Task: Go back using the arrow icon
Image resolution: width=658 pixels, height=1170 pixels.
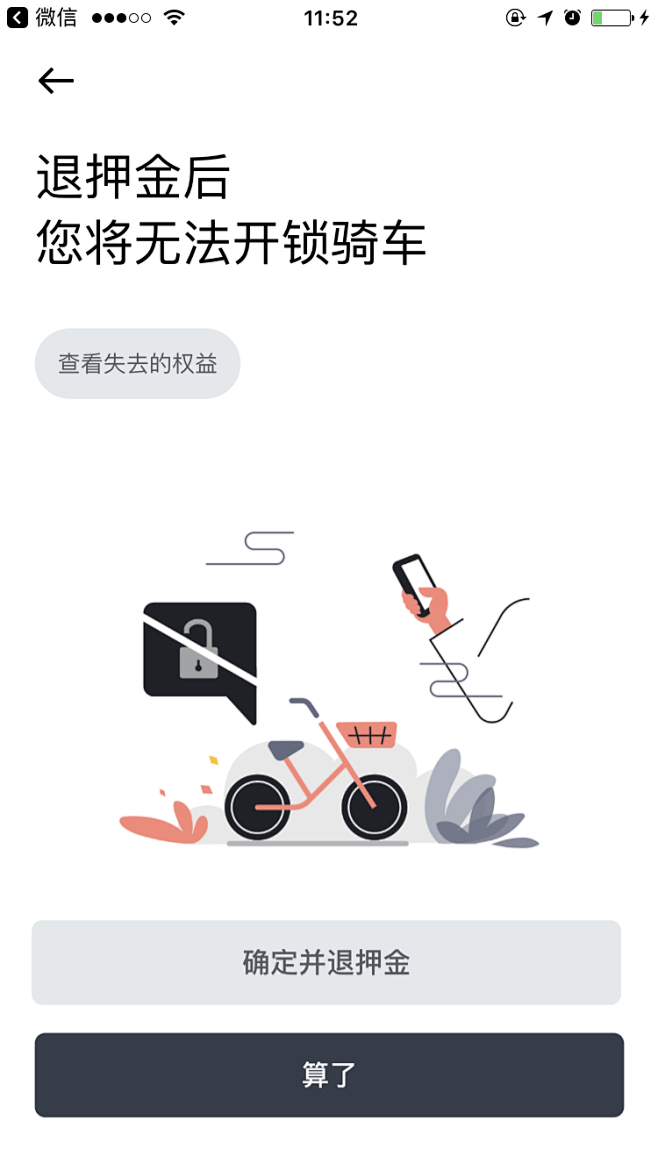Action: pyautogui.click(x=56, y=81)
